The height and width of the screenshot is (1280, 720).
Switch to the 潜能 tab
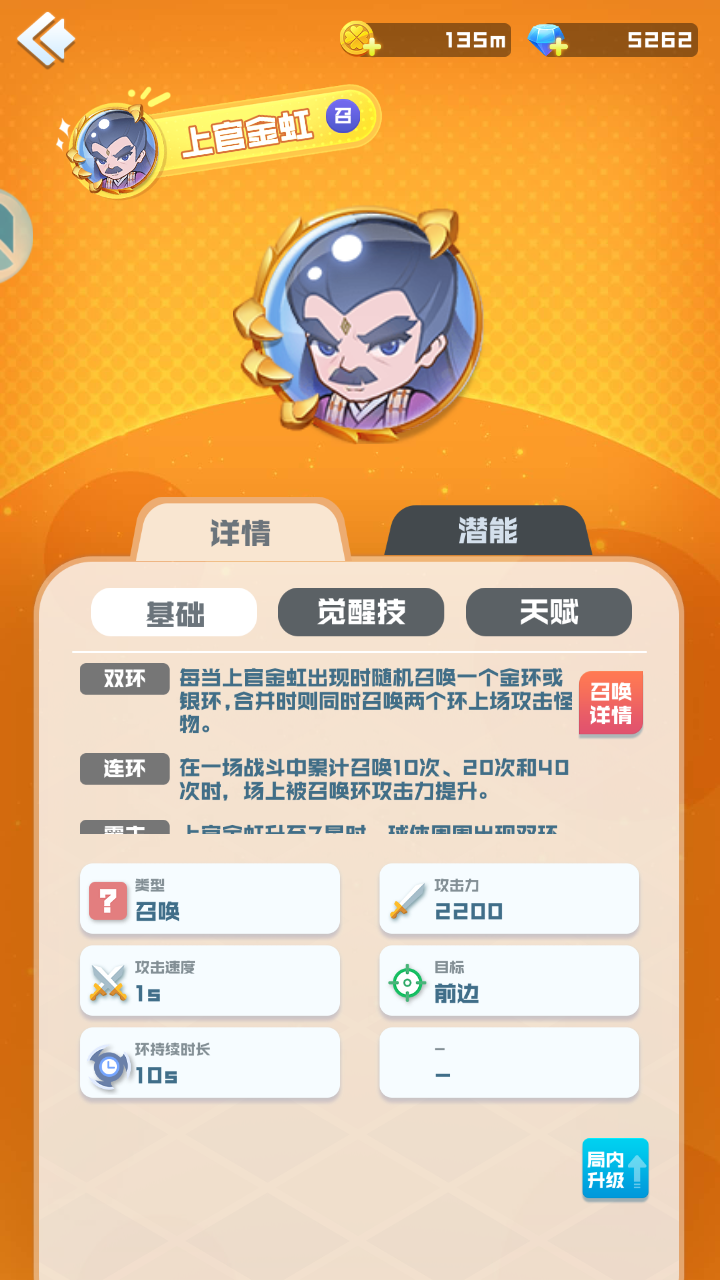pos(487,533)
